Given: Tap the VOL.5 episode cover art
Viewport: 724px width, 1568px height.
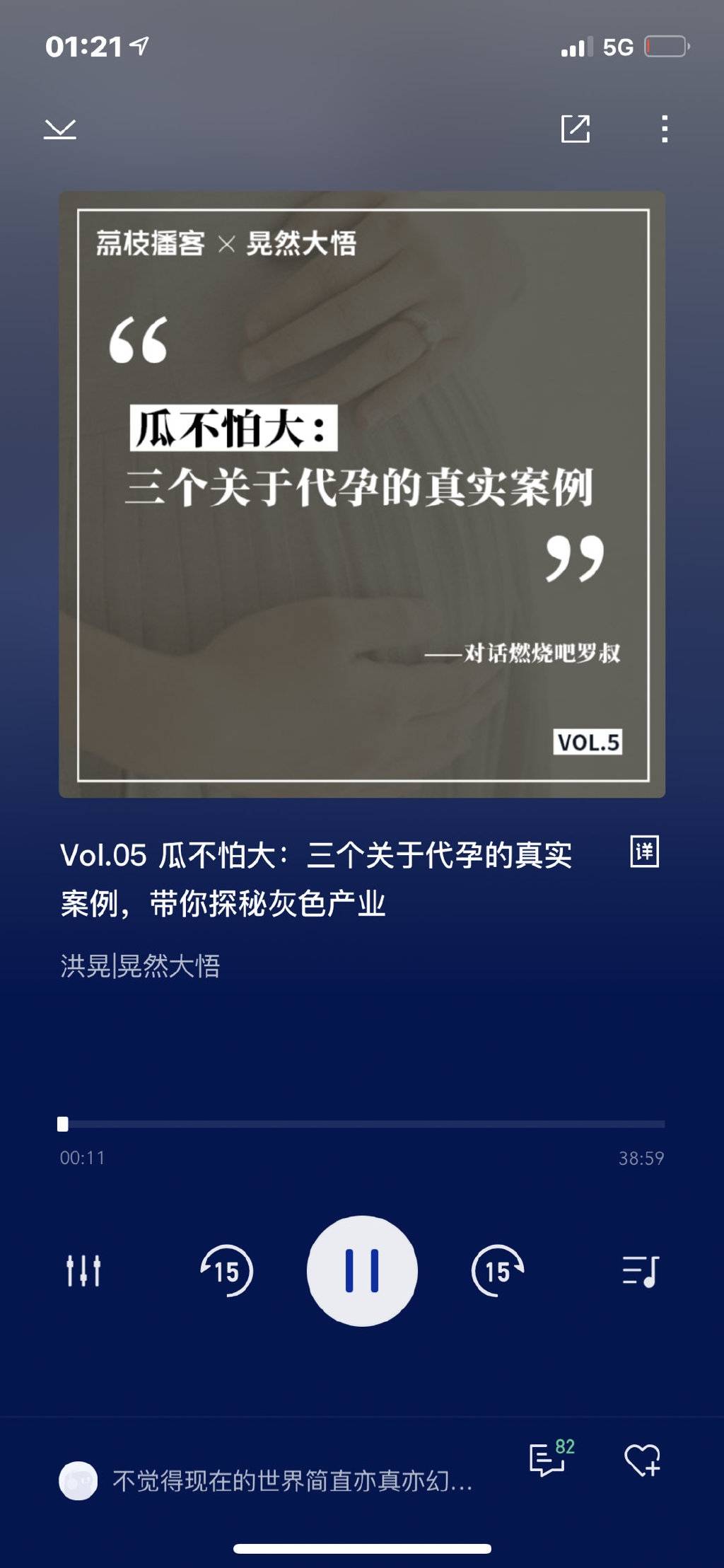Looking at the screenshot, I should [362, 494].
